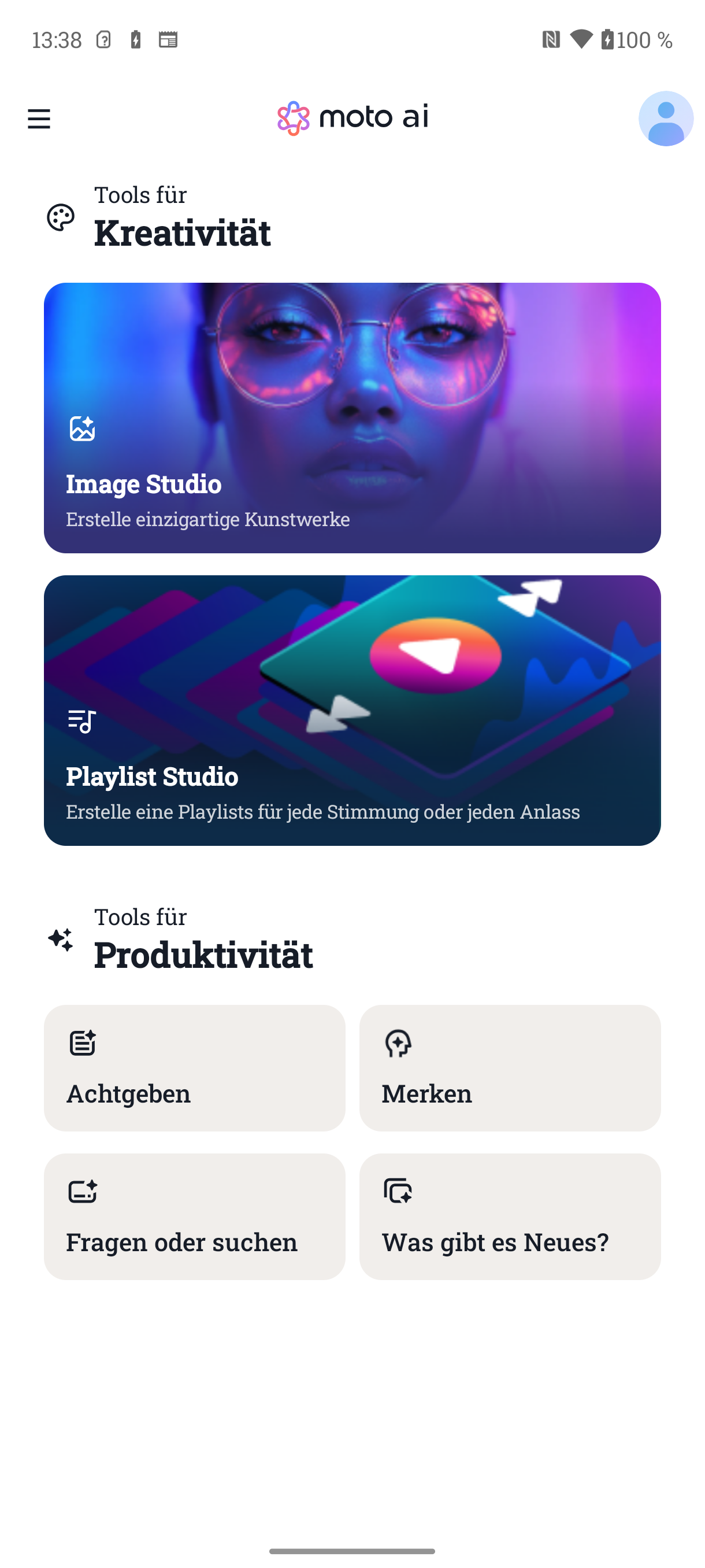705x1568 pixels.
Task: Open the Image Studio card
Action: click(352, 417)
